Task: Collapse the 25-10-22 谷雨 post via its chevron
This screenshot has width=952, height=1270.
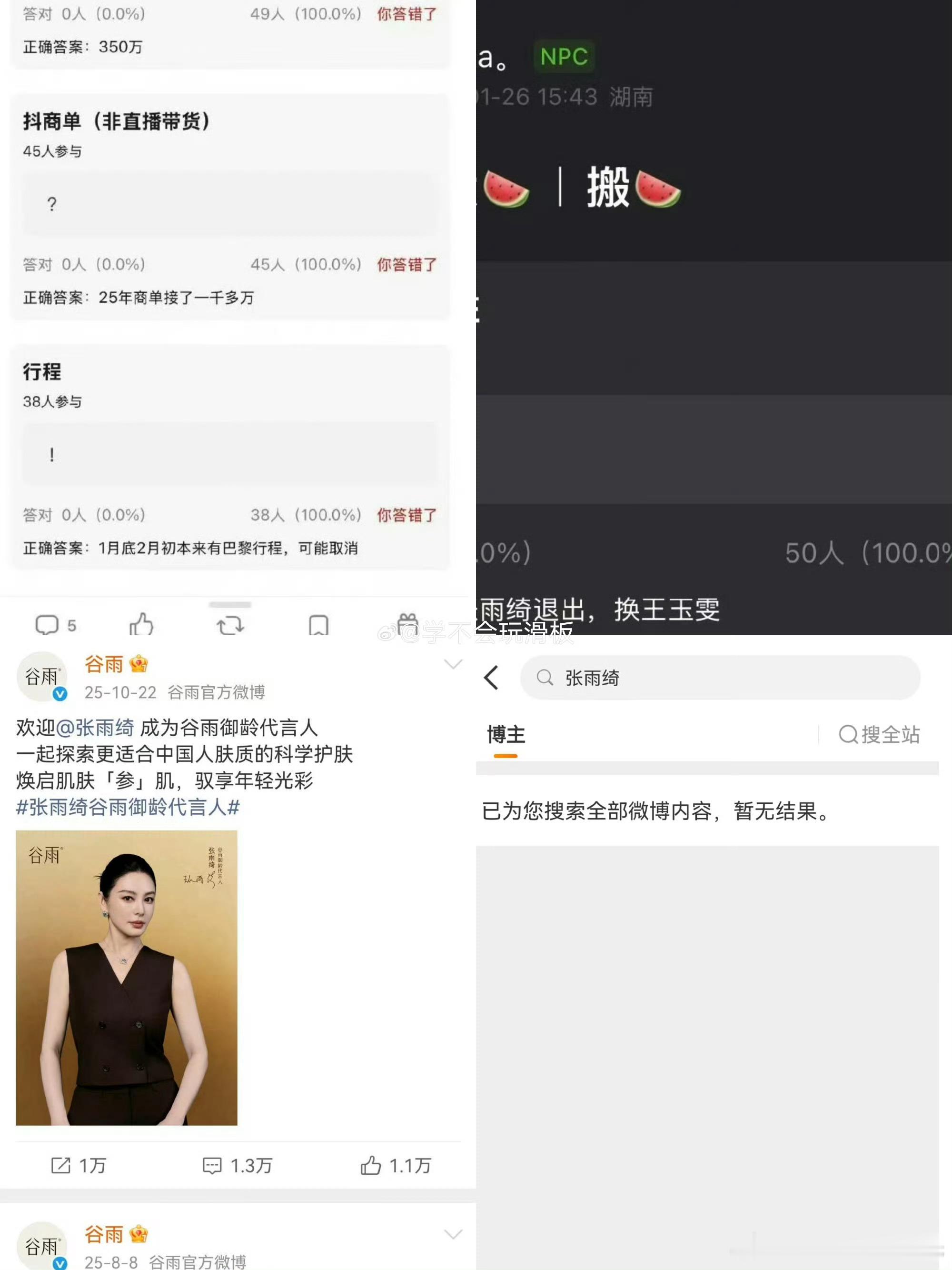Action: coord(453,663)
